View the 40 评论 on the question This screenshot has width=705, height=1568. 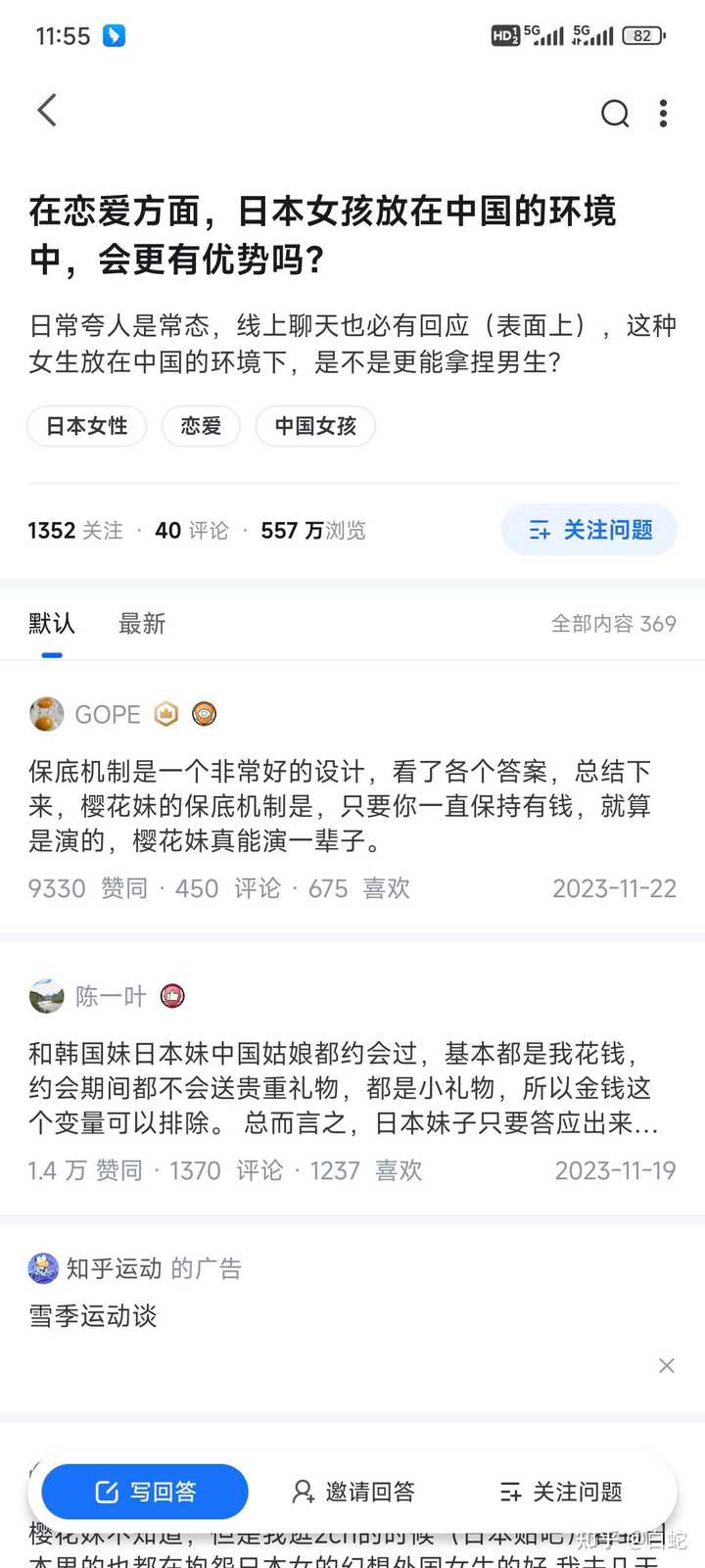pos(192,531)
